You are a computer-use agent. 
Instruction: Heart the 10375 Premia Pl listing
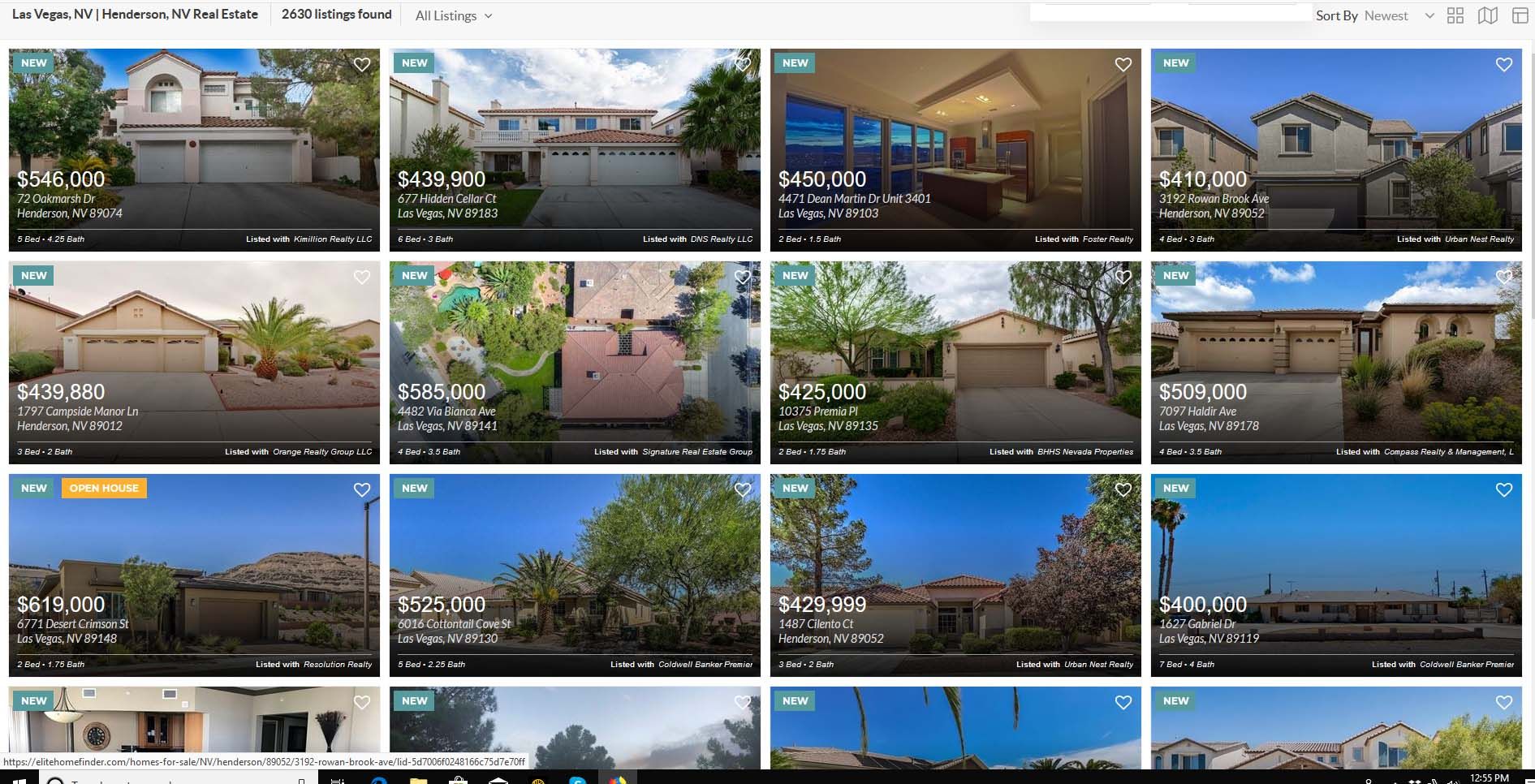coord(1123,278)
